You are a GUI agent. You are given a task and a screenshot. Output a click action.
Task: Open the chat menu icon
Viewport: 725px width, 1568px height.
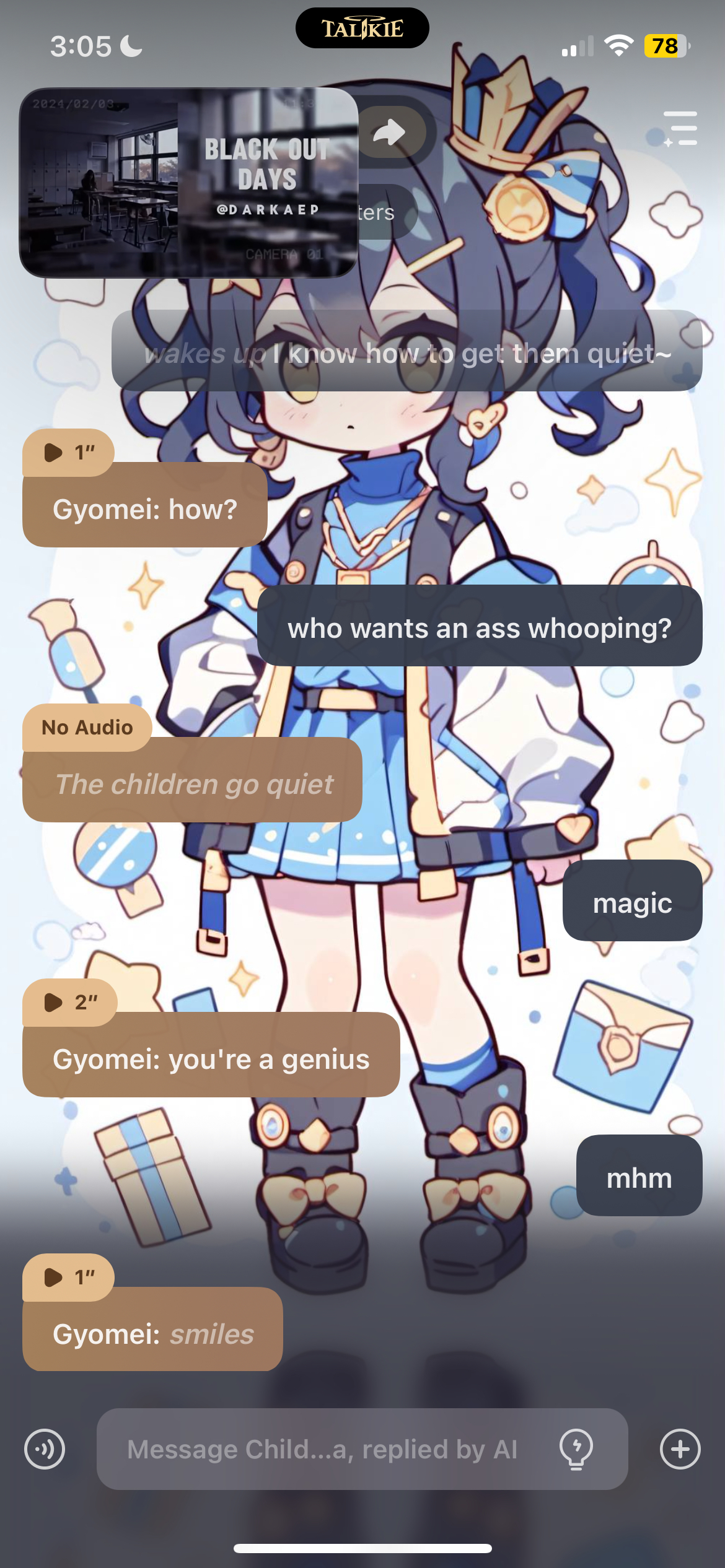click(x=680, y=129)
